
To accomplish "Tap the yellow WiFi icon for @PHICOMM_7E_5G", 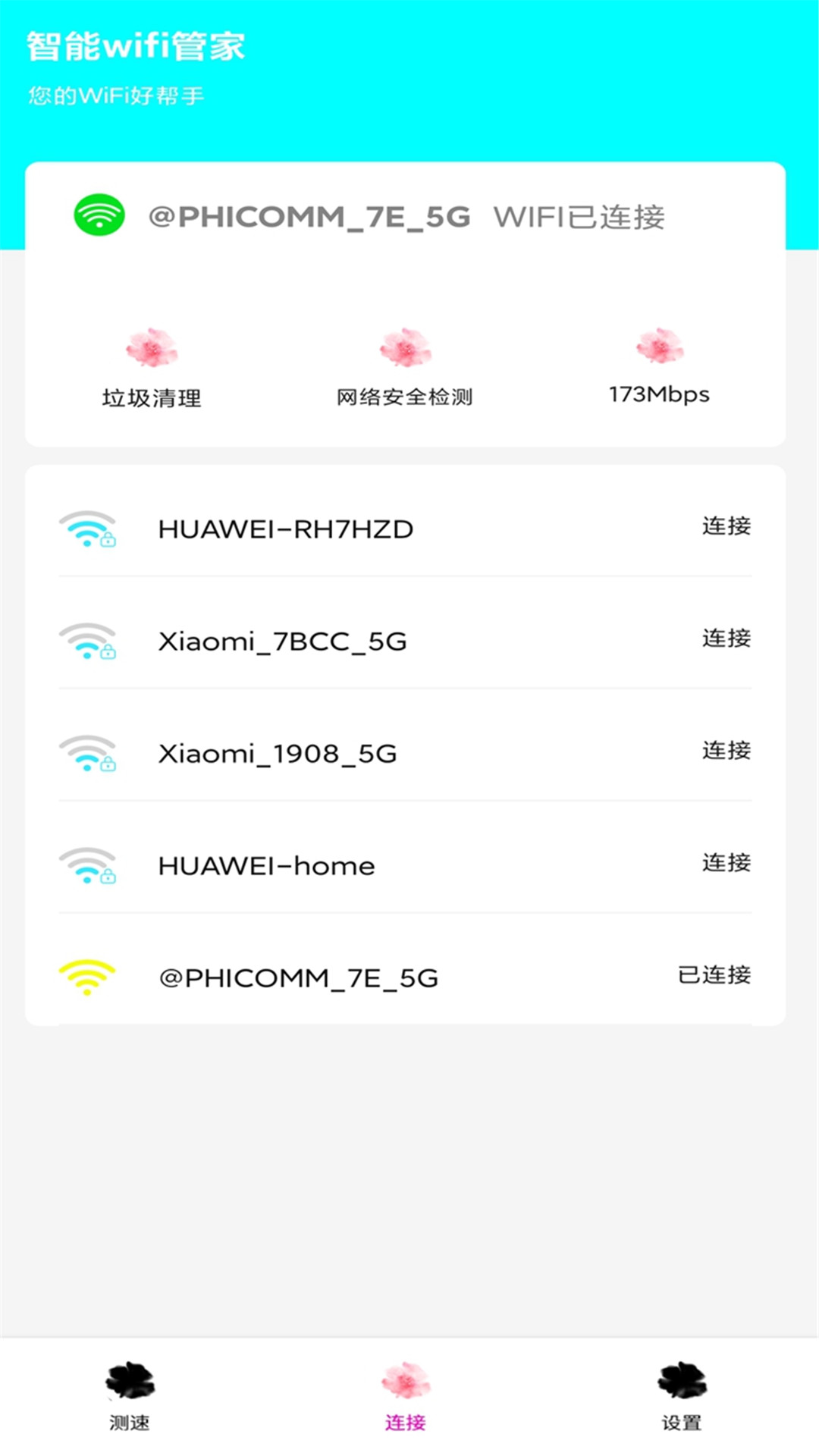I will (x=87, y=977).
